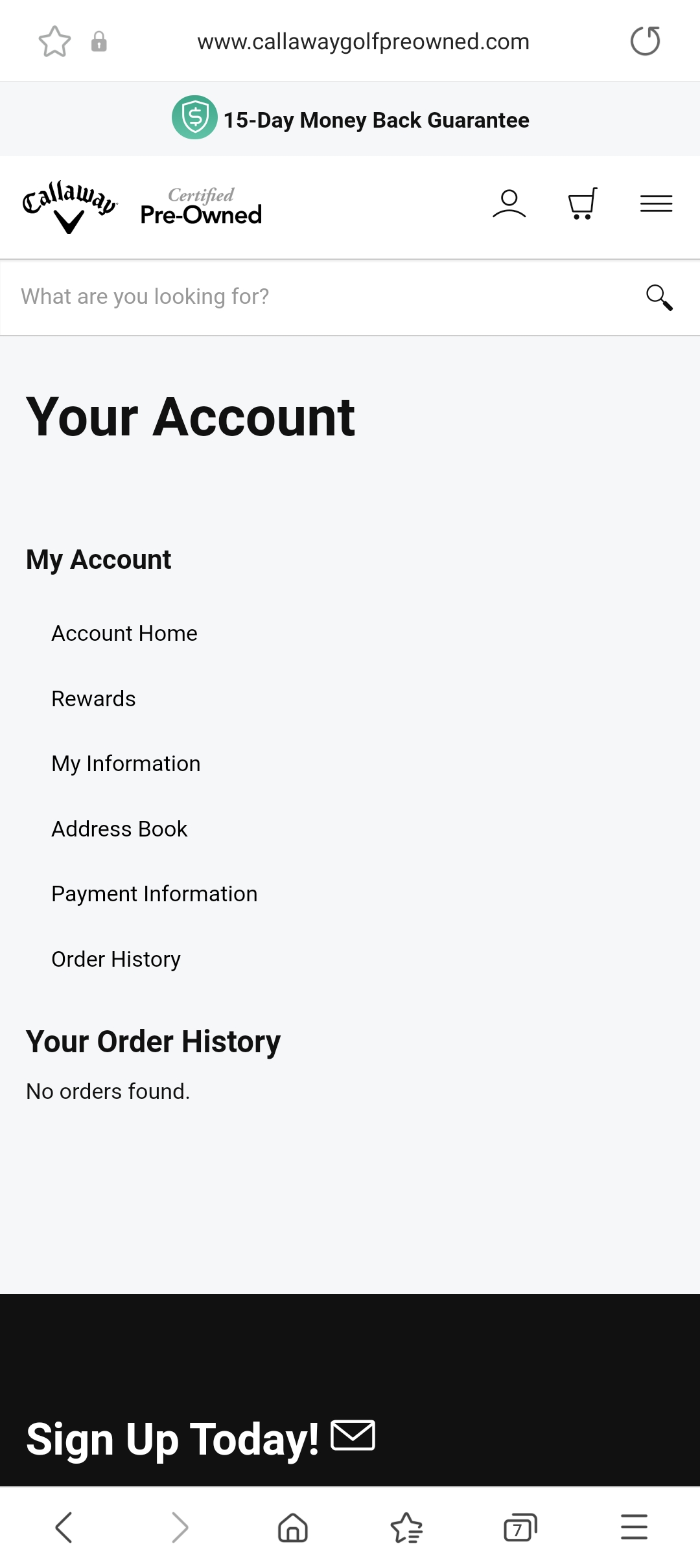Image resolution: width=700 pixels, height=1568 pixels.
Task: Open the site hamburger menu
Action: 656,205
